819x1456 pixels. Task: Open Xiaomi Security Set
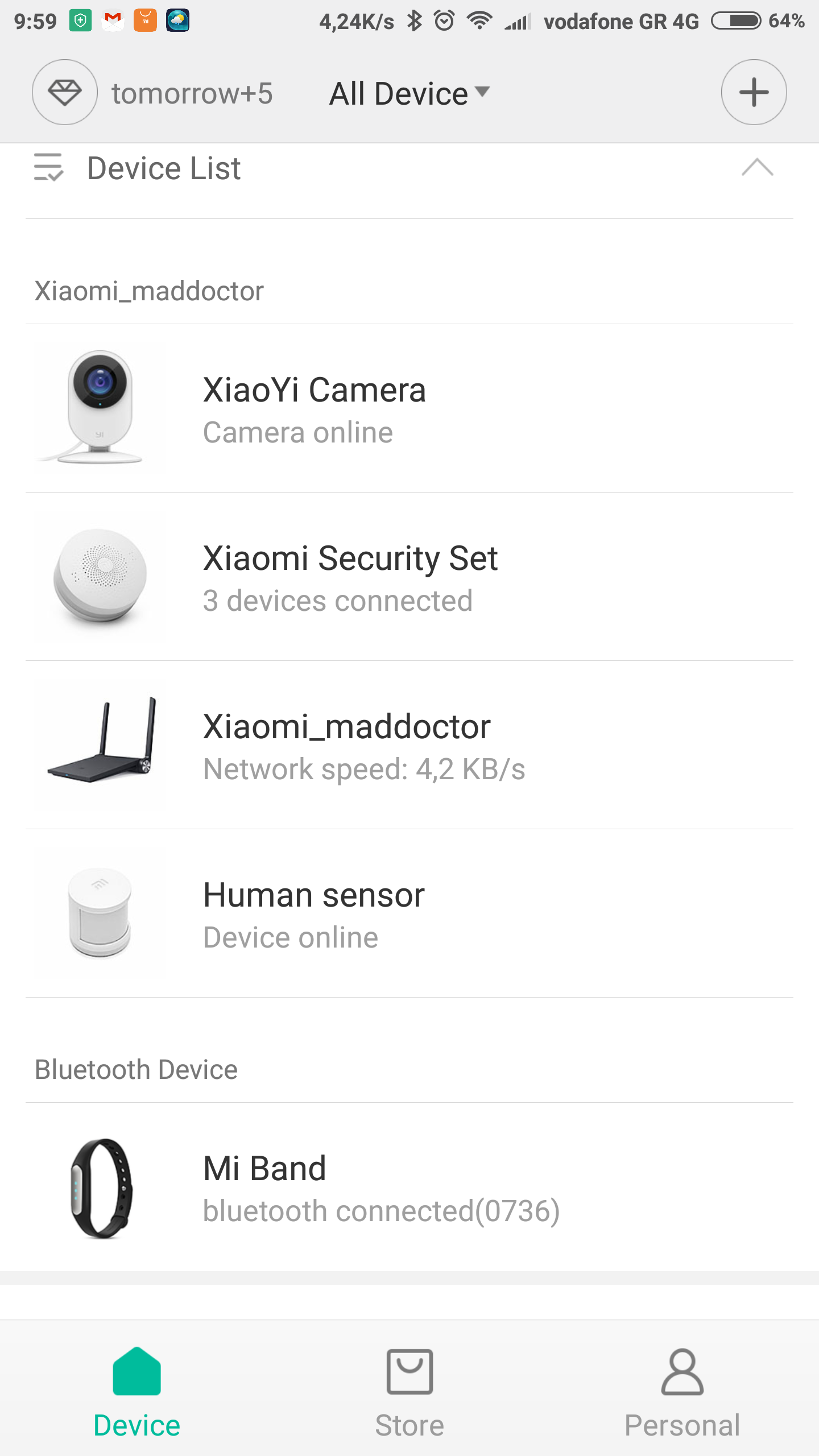tap(409, 576)
